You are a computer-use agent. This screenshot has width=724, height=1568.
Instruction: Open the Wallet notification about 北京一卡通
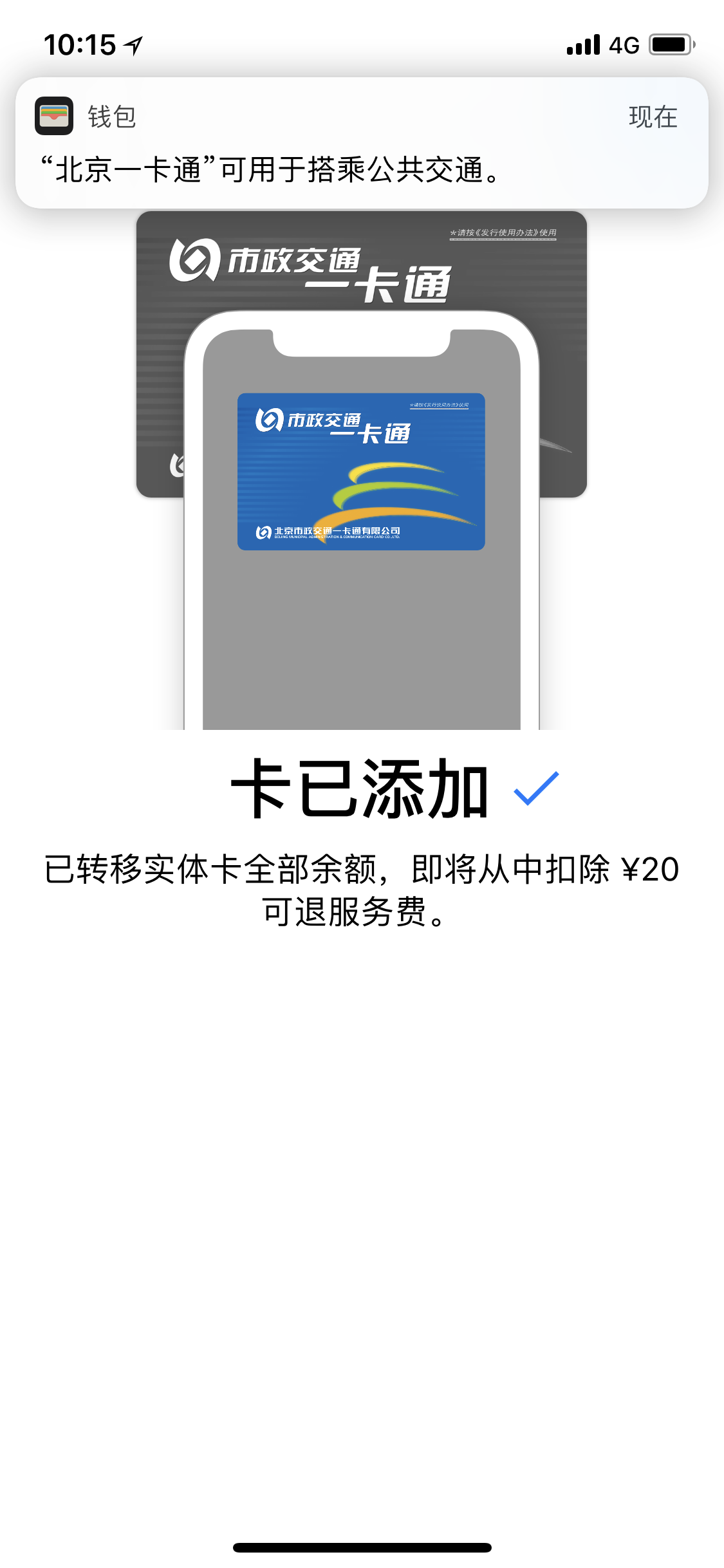tap(362, 143)
